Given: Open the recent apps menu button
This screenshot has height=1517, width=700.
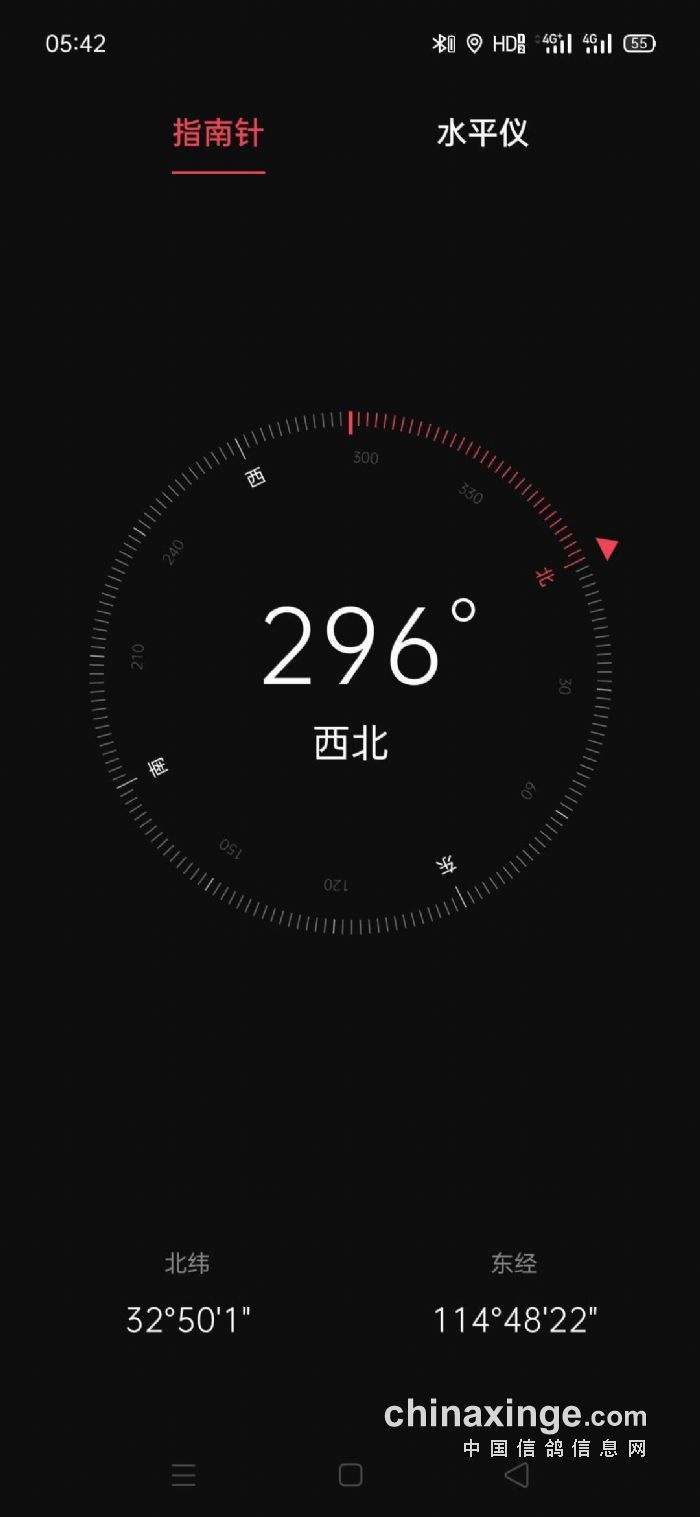Looking at the screenshot, I should coord(183,1474).
